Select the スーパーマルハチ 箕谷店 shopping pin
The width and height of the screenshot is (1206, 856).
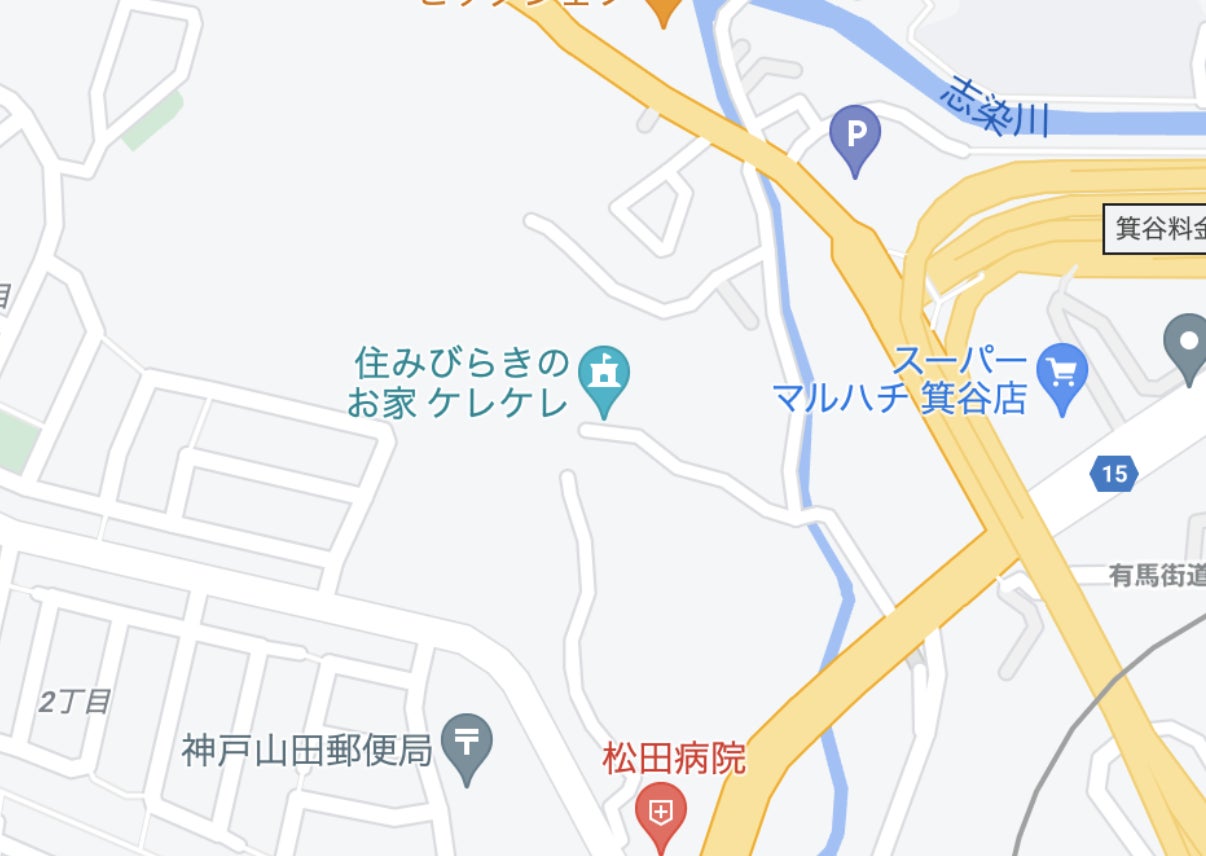(x=1061, y=374)
